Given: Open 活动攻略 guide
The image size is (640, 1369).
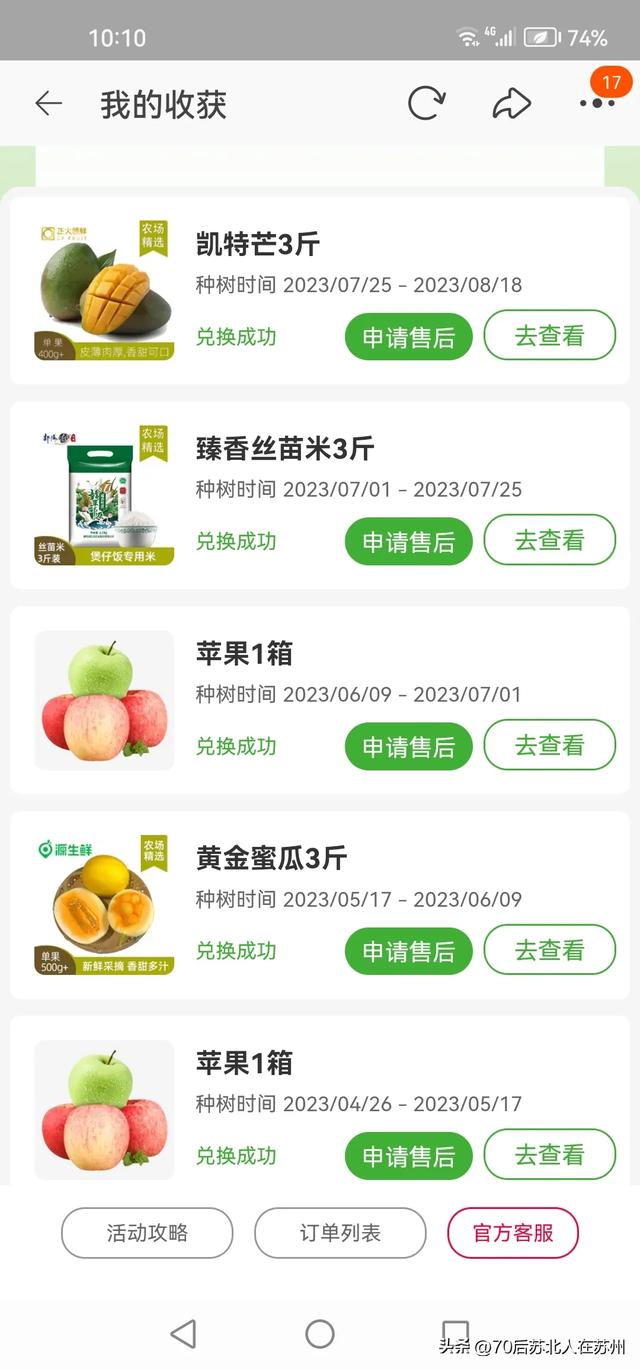Looking at the screenshot, I should (147, 1233).
